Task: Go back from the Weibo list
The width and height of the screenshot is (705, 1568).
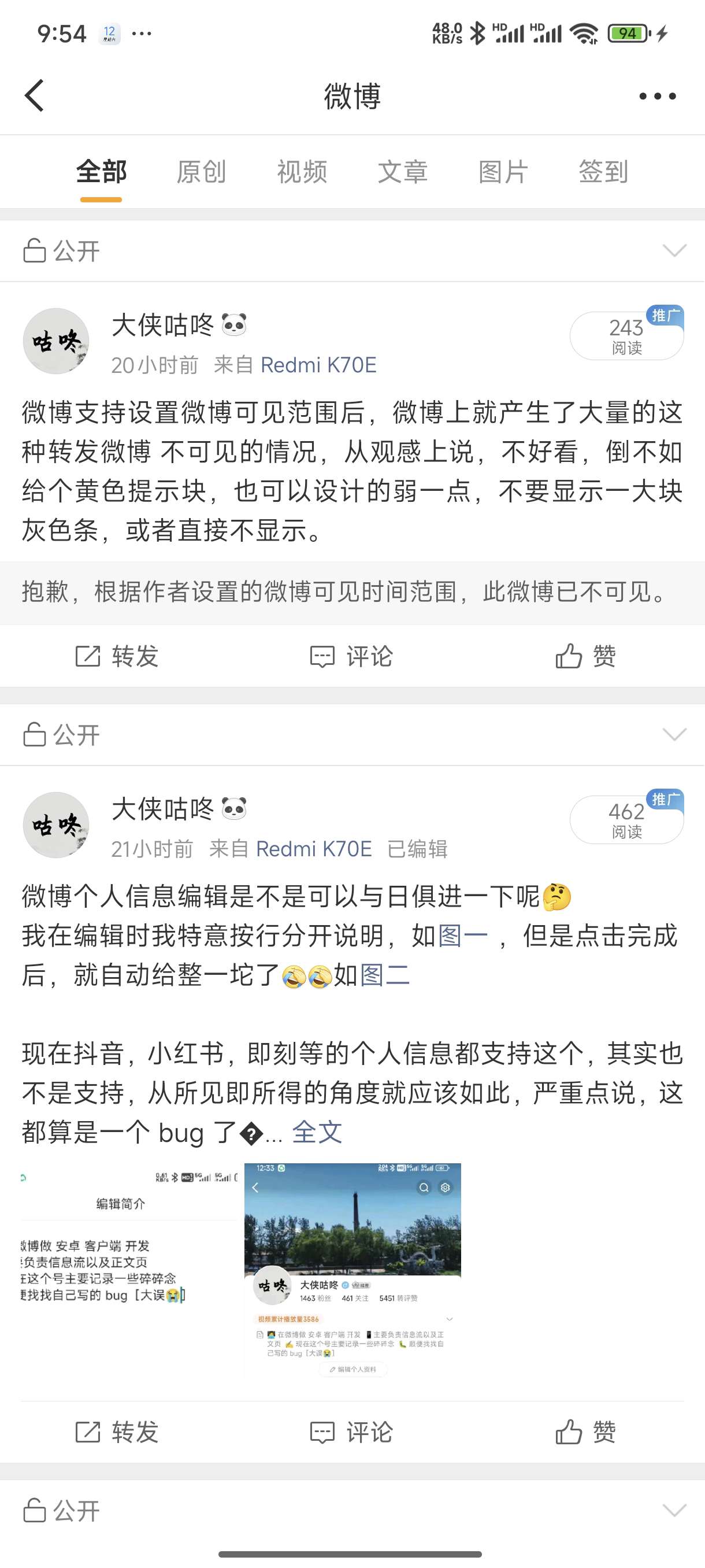Action: pos(35,95)
